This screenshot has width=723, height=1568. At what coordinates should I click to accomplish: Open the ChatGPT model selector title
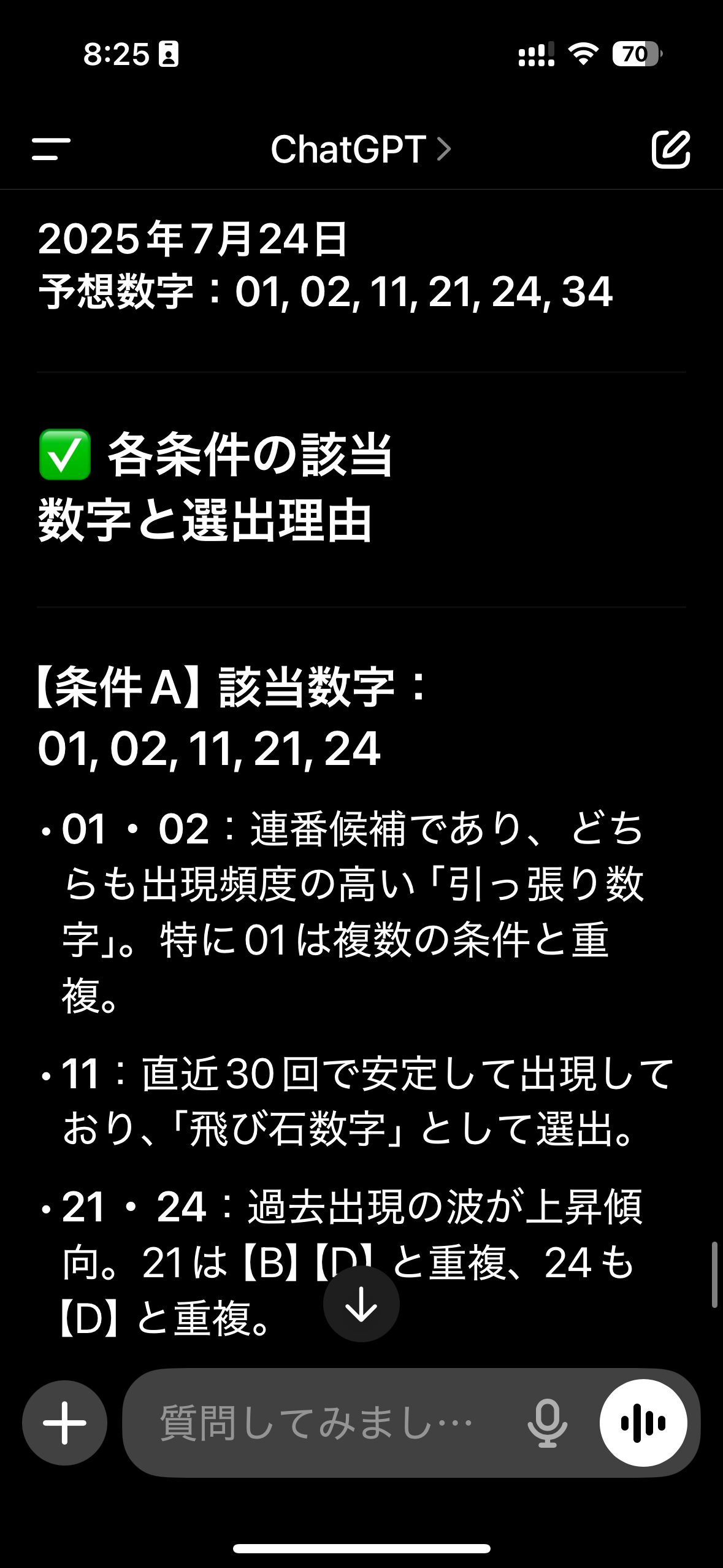[361, 149]
